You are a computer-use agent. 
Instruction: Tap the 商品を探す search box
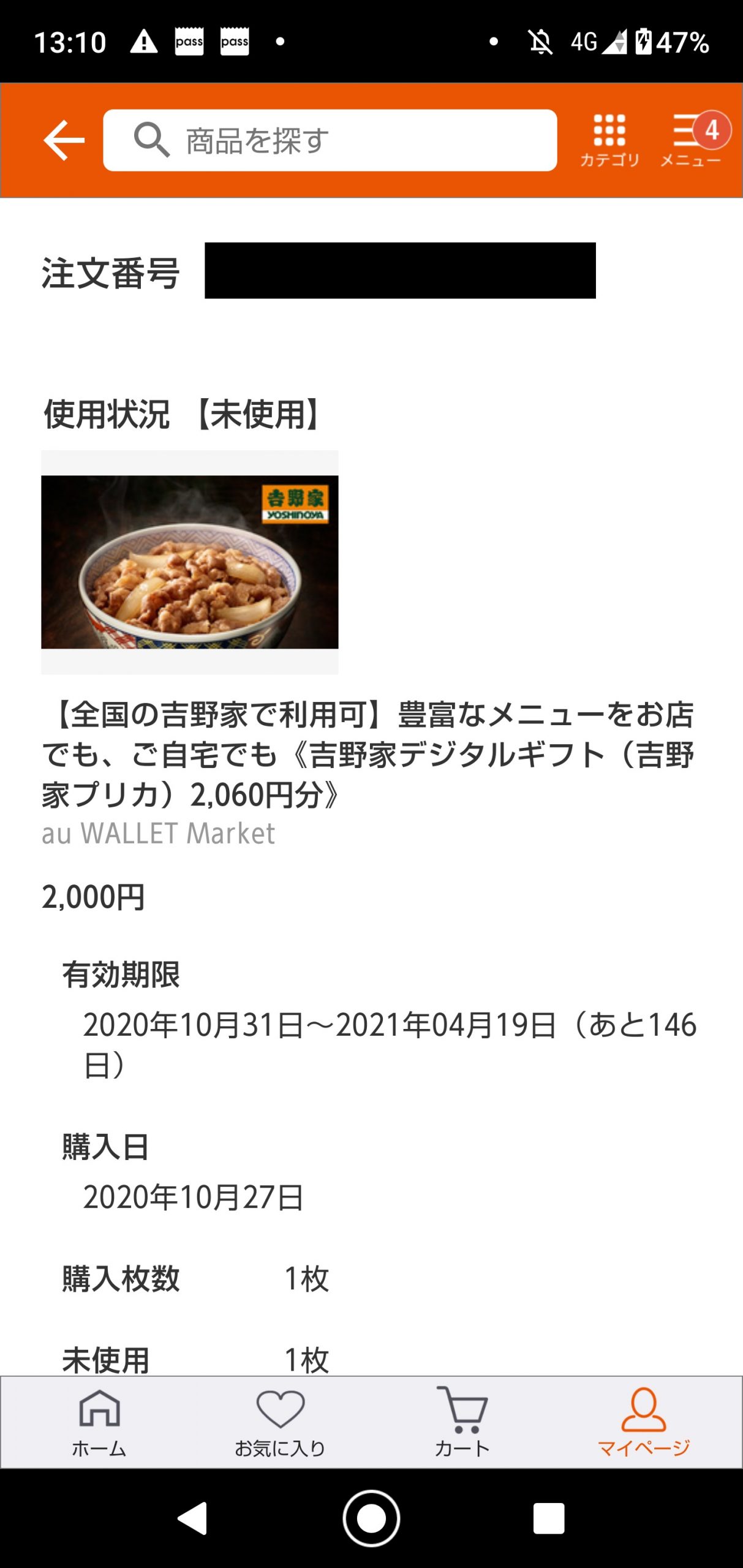click(x=330, y=140)
